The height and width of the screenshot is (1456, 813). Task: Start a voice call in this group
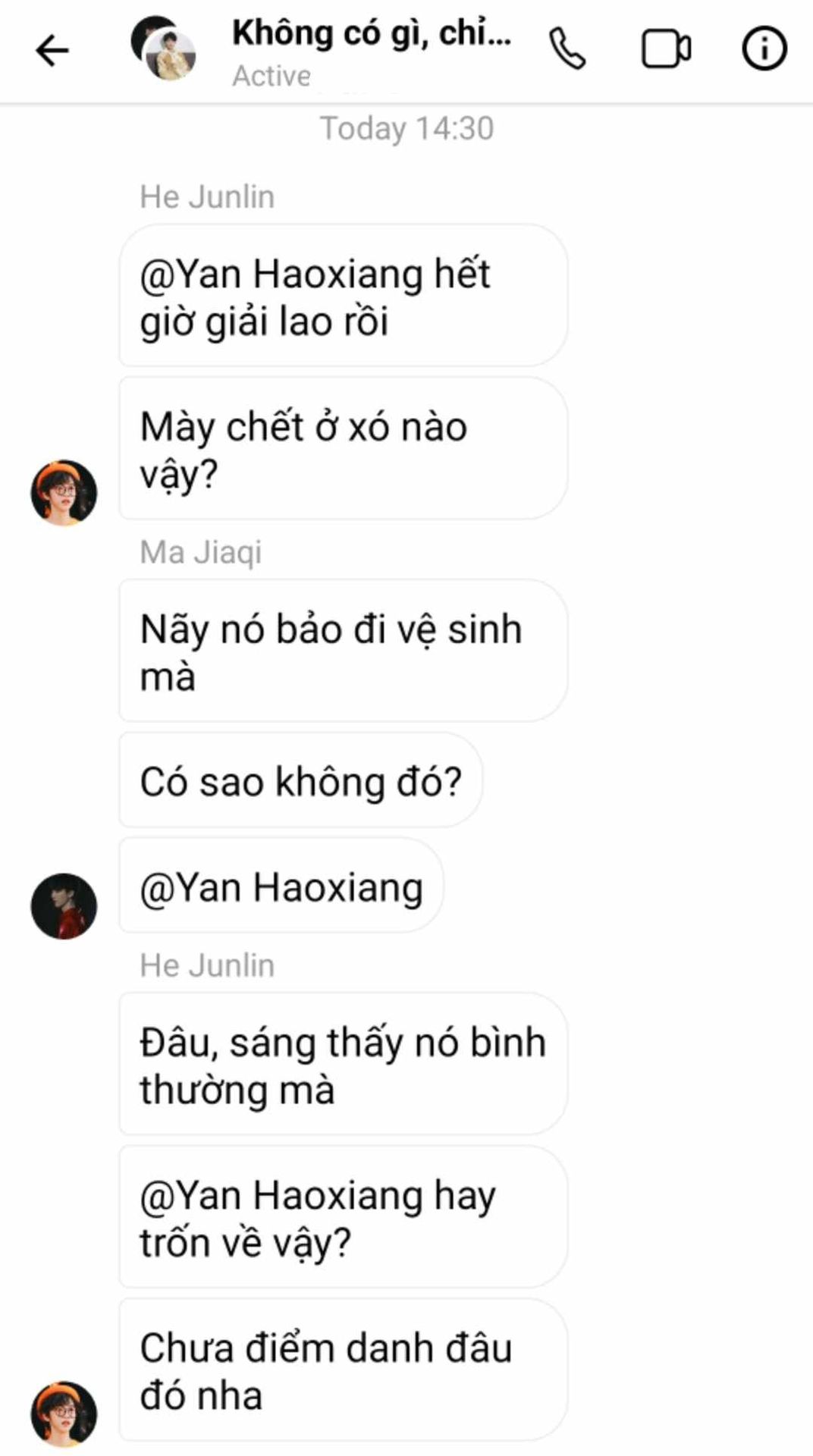[567, 49]
